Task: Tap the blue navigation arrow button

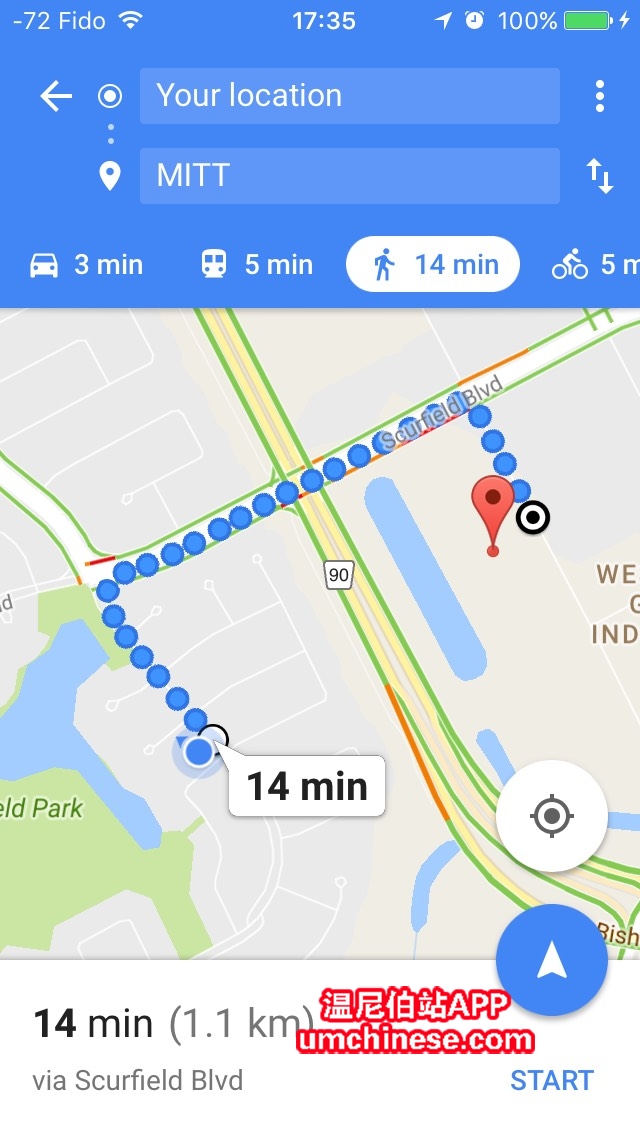Action: pyautogui.click(x=551, y=960)
